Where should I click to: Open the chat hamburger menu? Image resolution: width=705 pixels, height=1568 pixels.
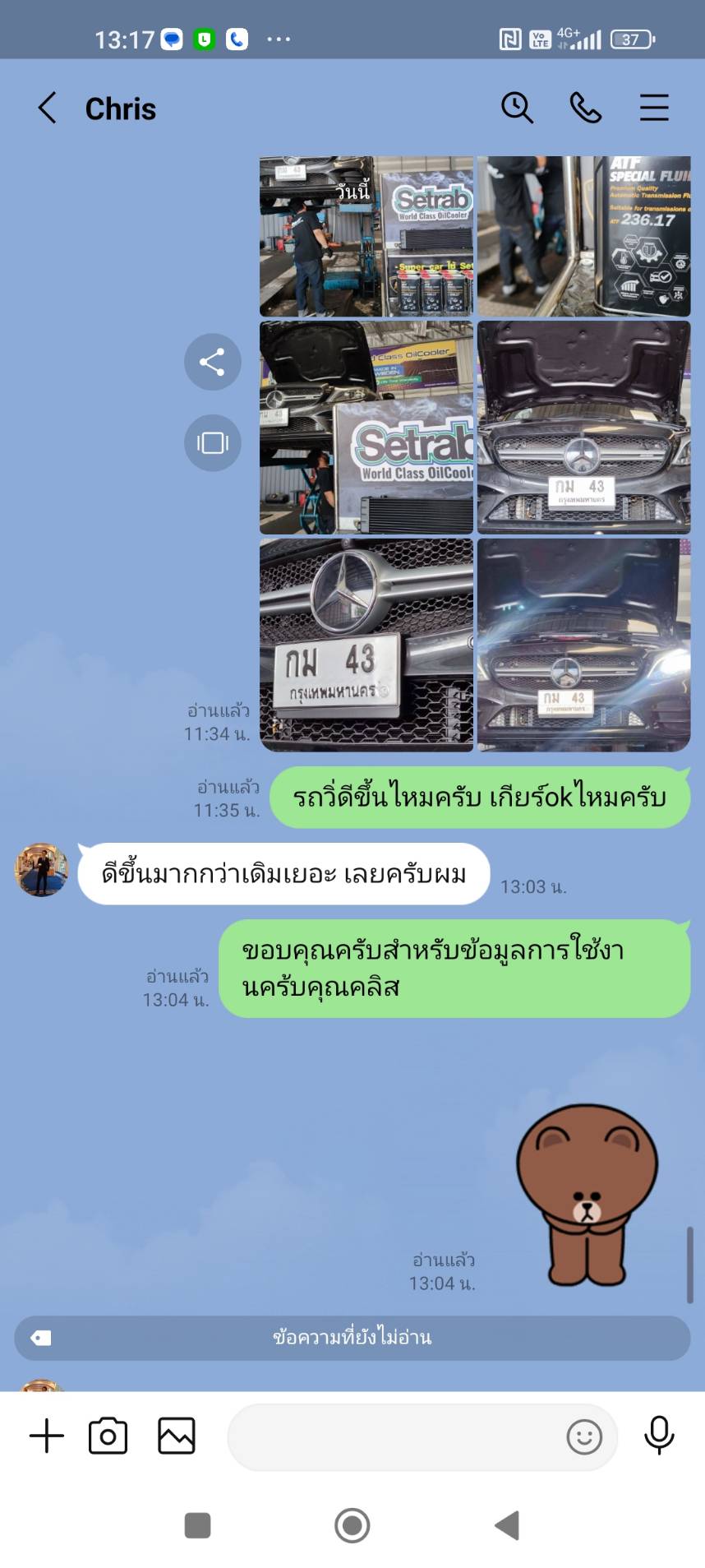pyautogui.click(x=654, y=108)
